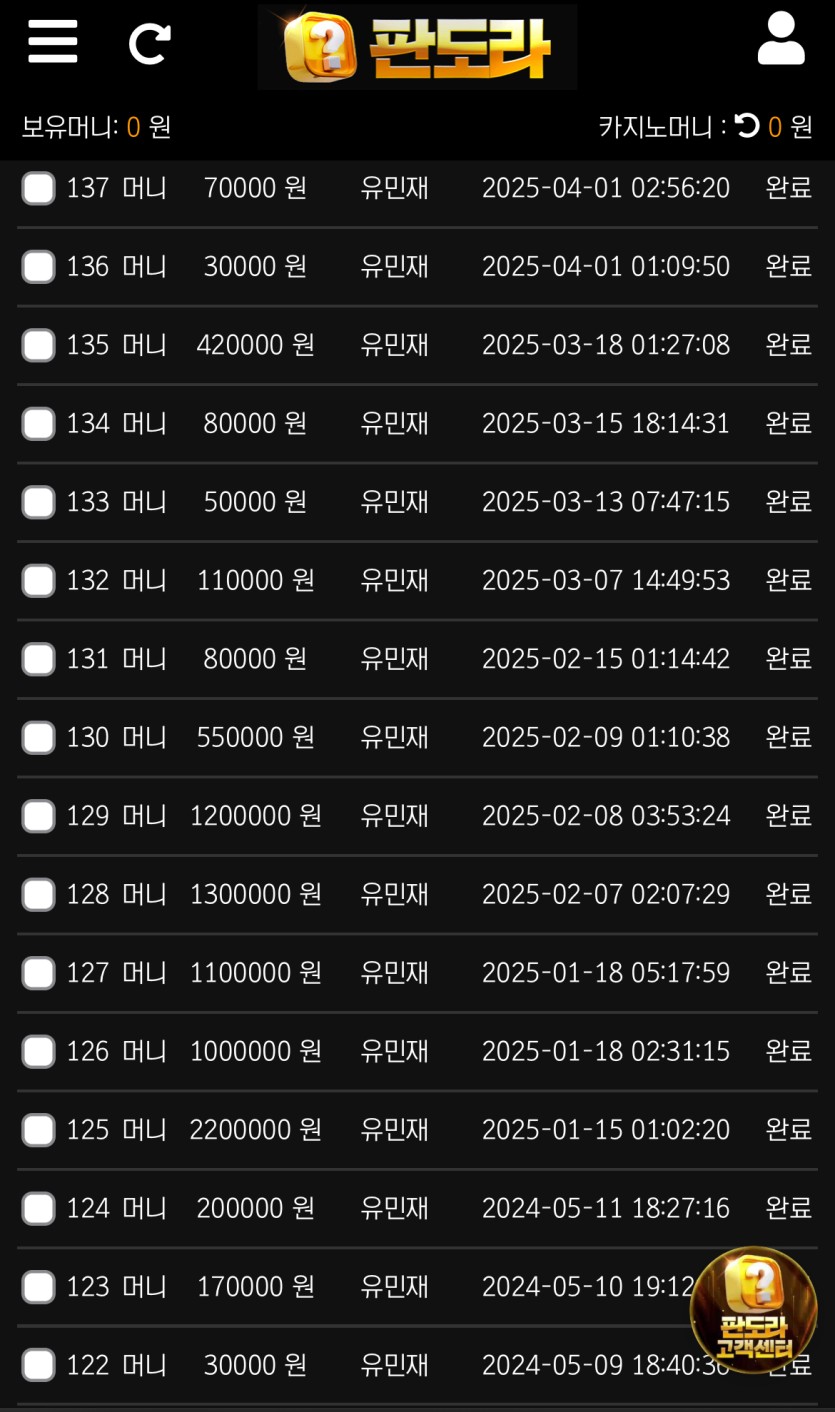
Task: Select the 130 entry checkbox
Action: click(39, 737)
